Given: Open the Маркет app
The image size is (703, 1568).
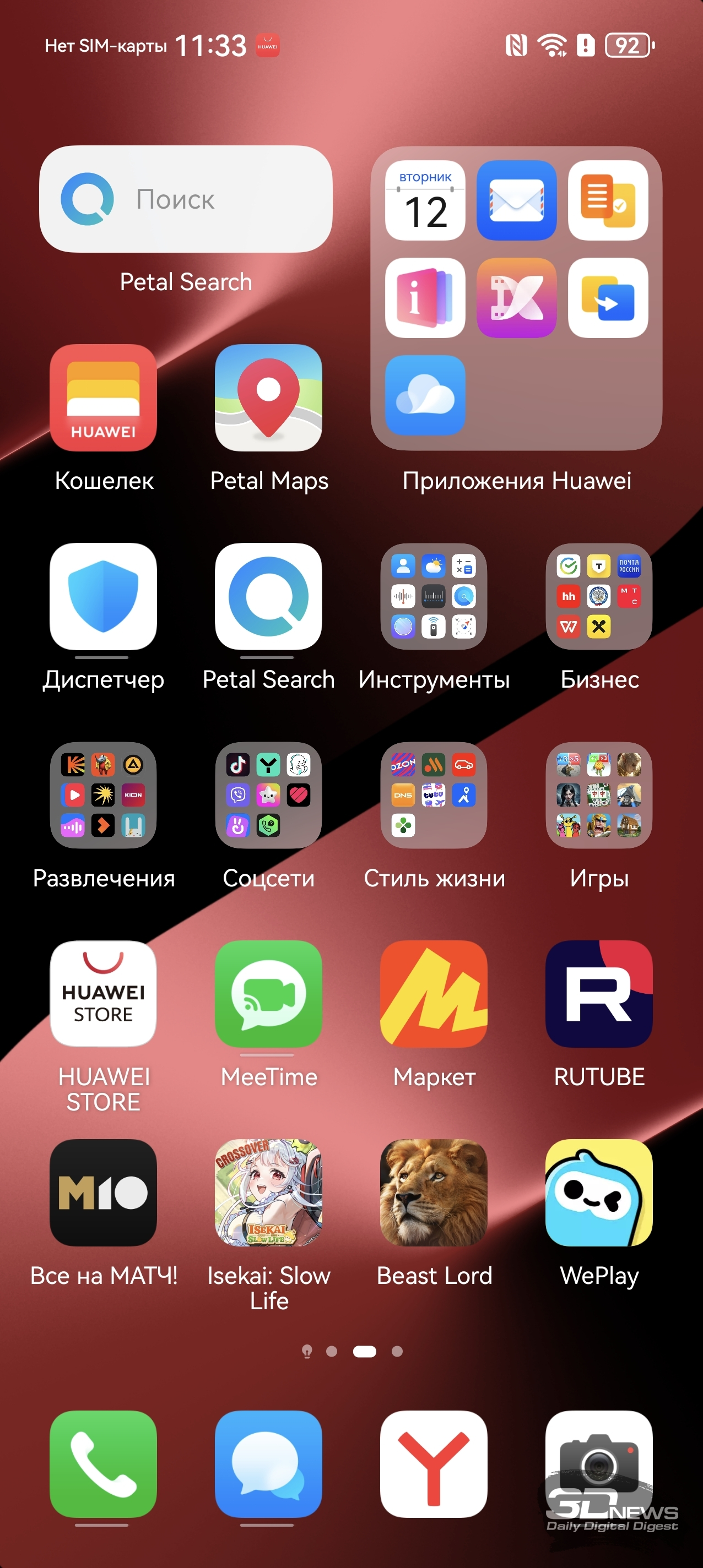Looking at the screenshot, I should coord(434,994).
